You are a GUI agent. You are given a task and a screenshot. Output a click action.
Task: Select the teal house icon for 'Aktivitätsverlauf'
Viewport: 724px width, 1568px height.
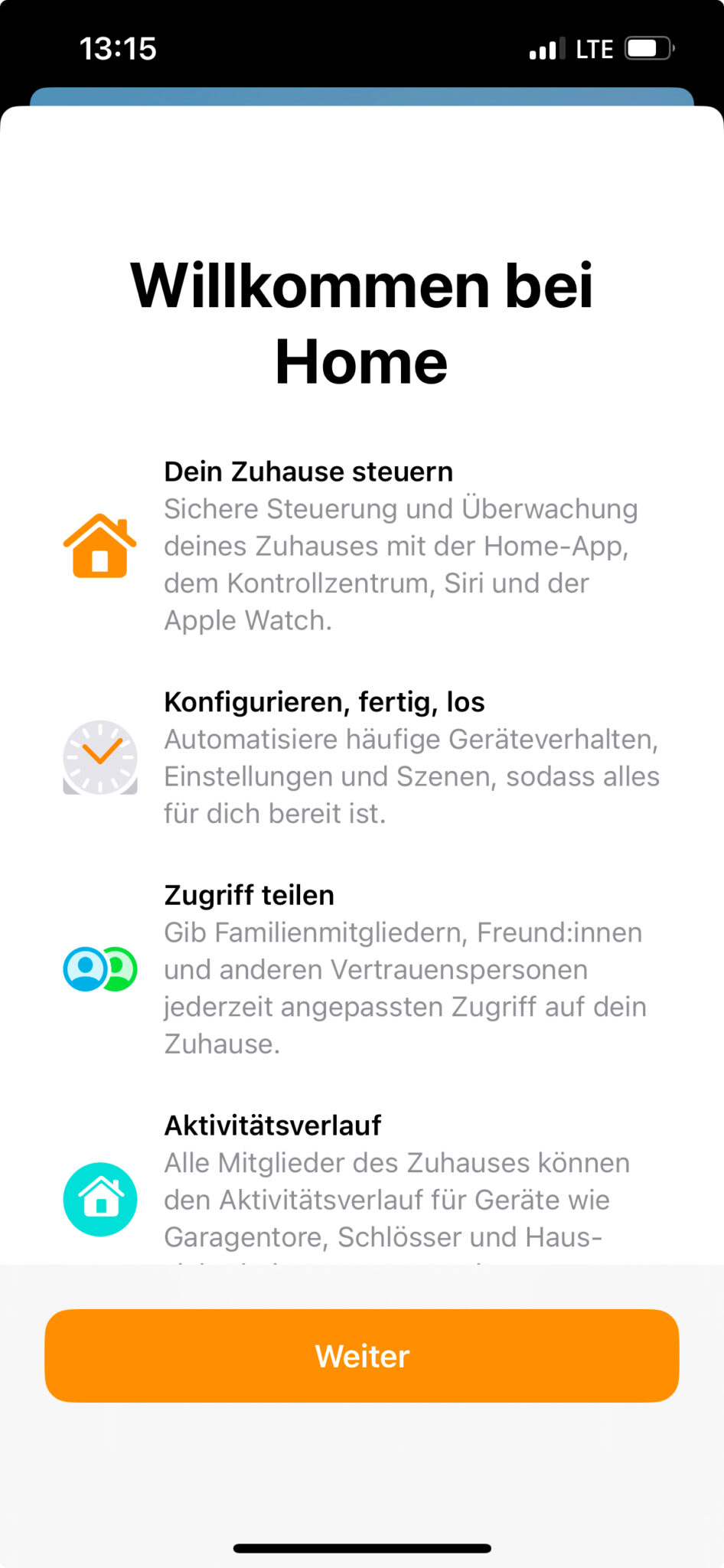point(99,1199)
